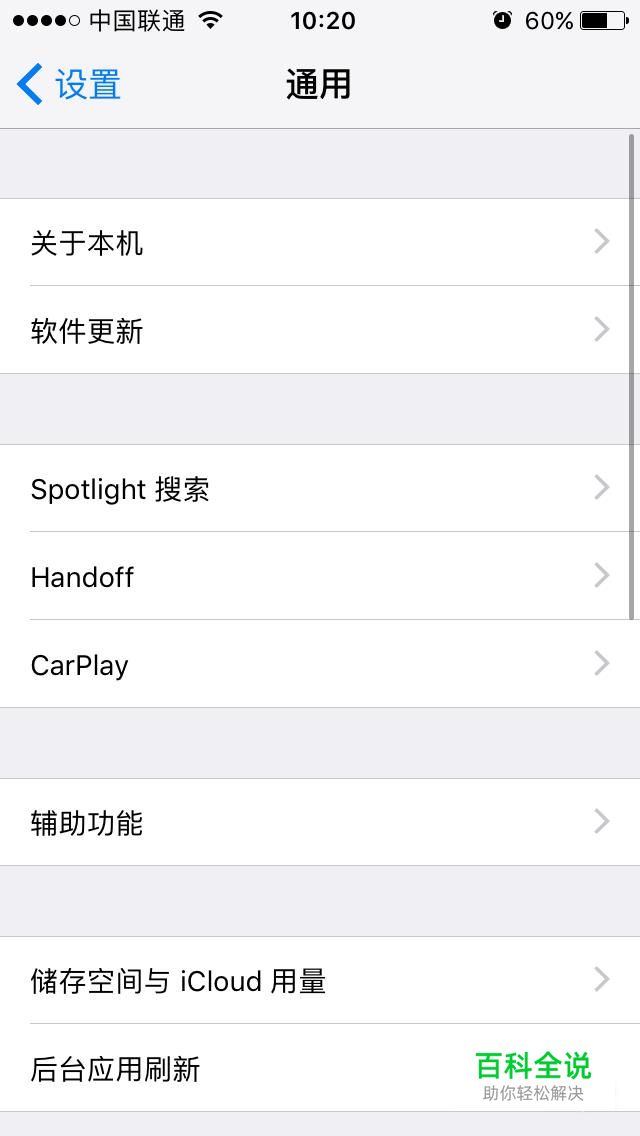Viewport: 640px width, 1136px height.
Task: Open 辅助功能
Action: pyautogui.click(x=320, y=822)
